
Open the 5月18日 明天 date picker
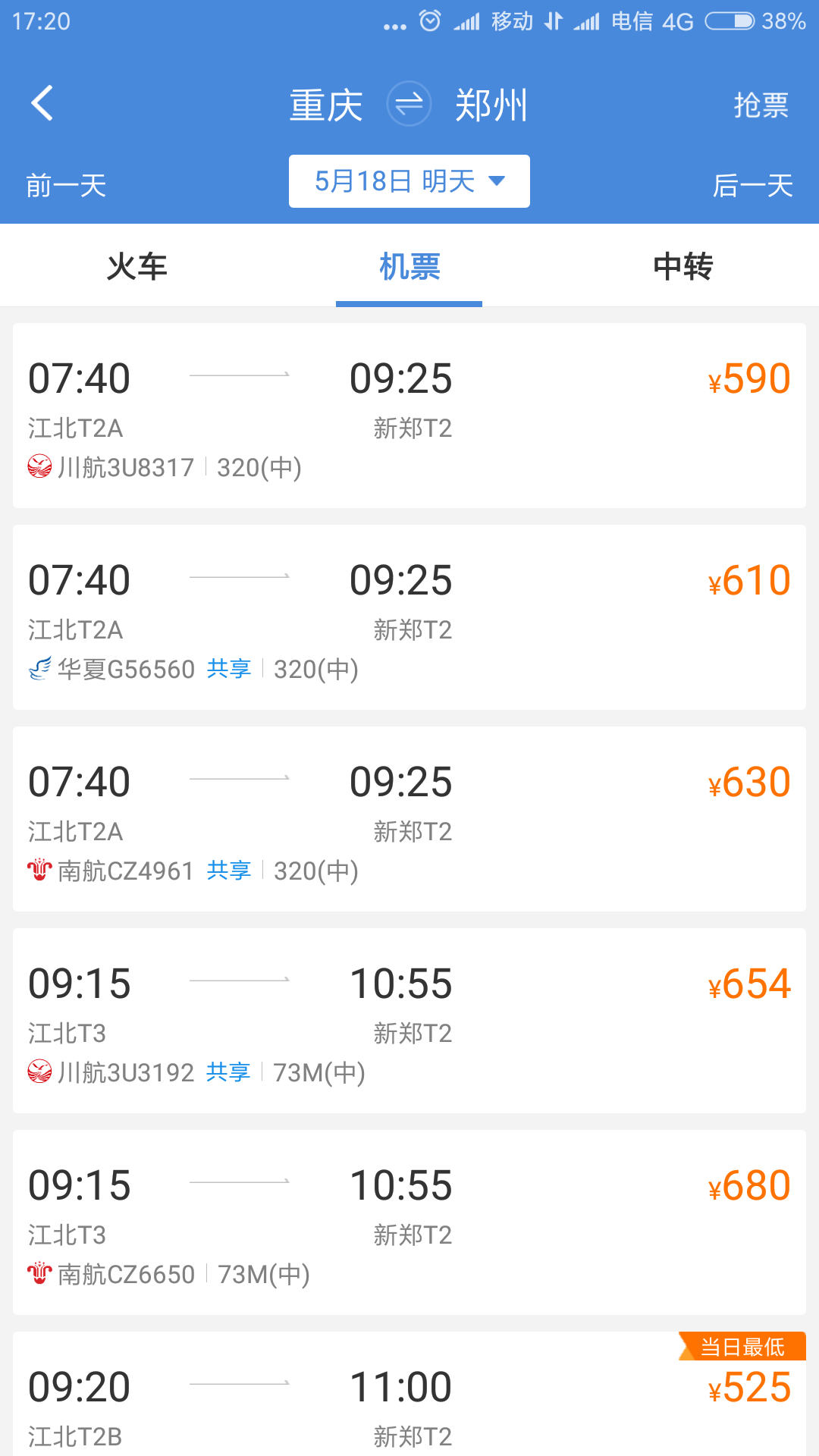[x=409, y=181]
